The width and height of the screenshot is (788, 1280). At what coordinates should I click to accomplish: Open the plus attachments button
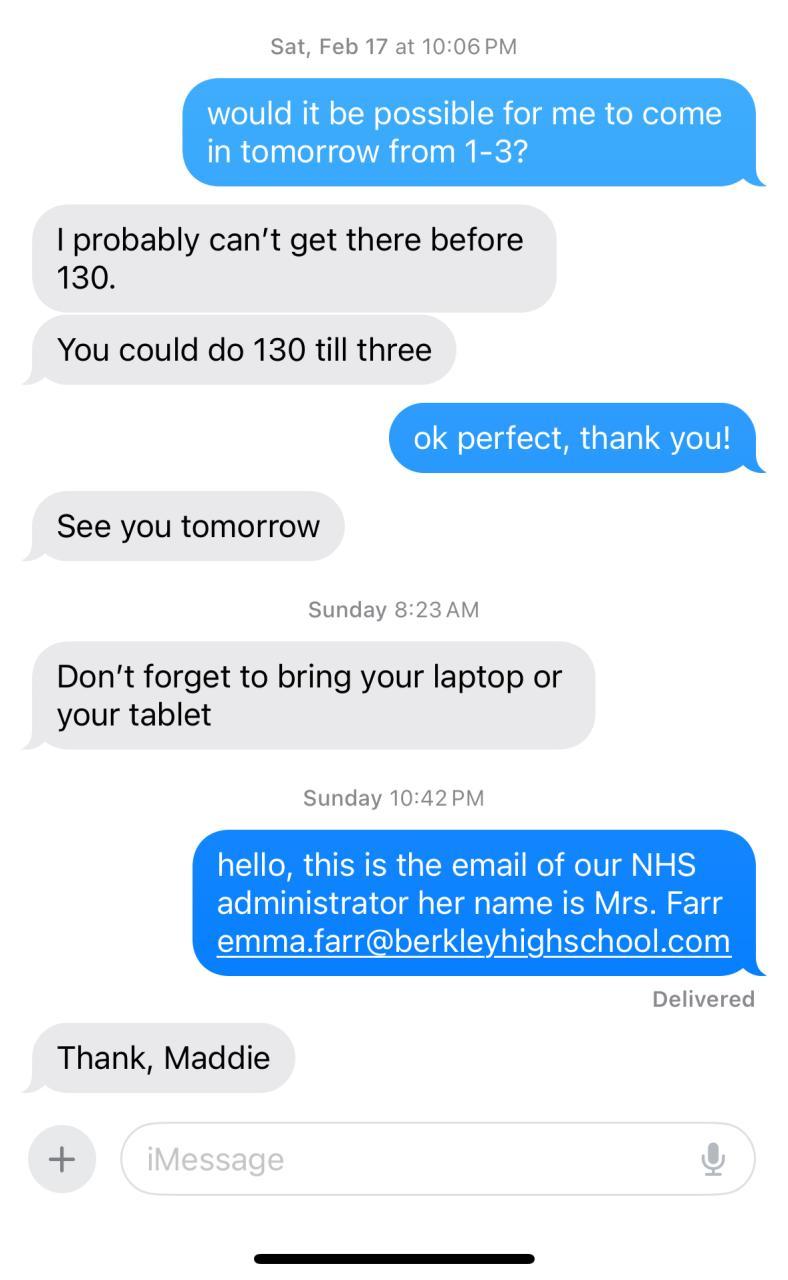click(x=62, y=1159)
